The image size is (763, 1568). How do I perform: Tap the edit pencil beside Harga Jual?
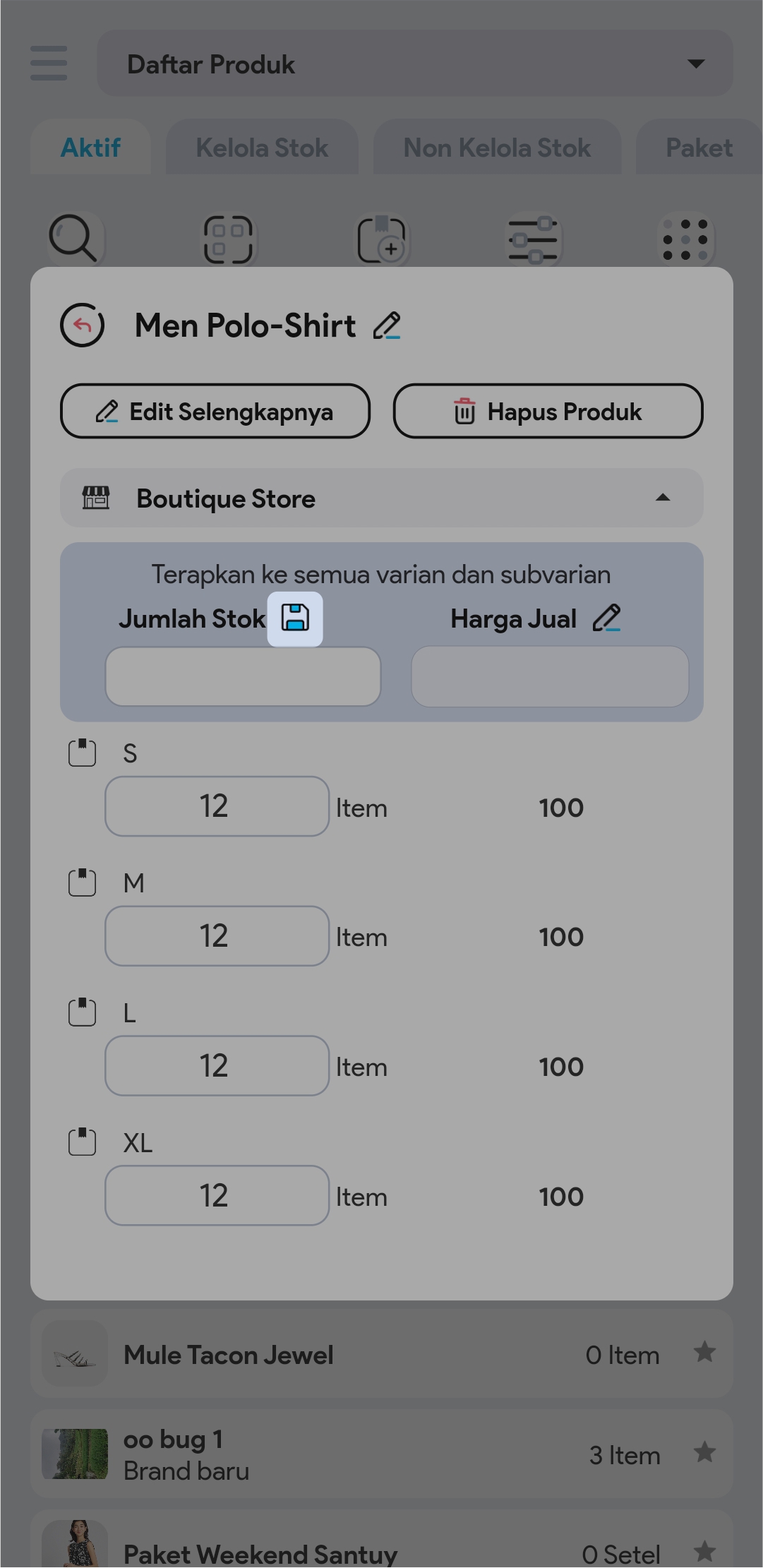(x=606, y=618)
